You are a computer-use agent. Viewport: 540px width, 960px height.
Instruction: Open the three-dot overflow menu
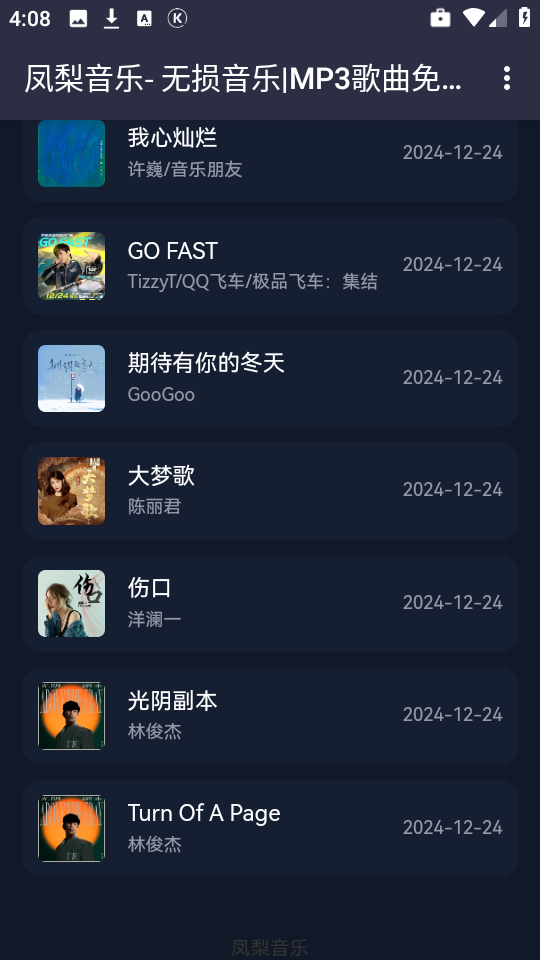click(x=506, y=78)
